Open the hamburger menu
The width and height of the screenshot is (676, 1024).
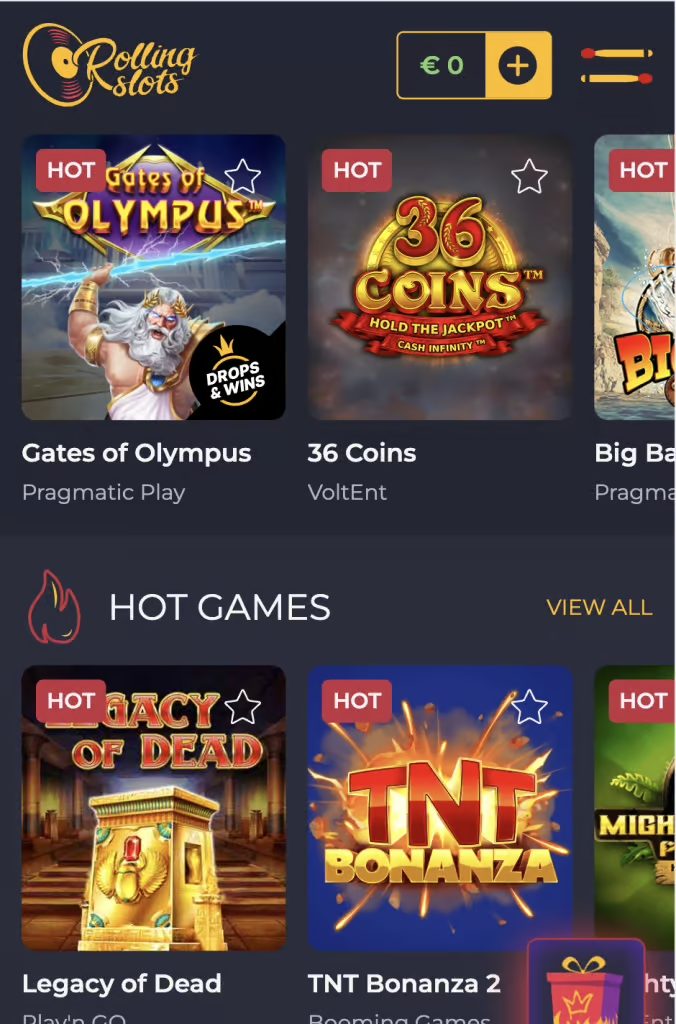click(x=617, y=65)
